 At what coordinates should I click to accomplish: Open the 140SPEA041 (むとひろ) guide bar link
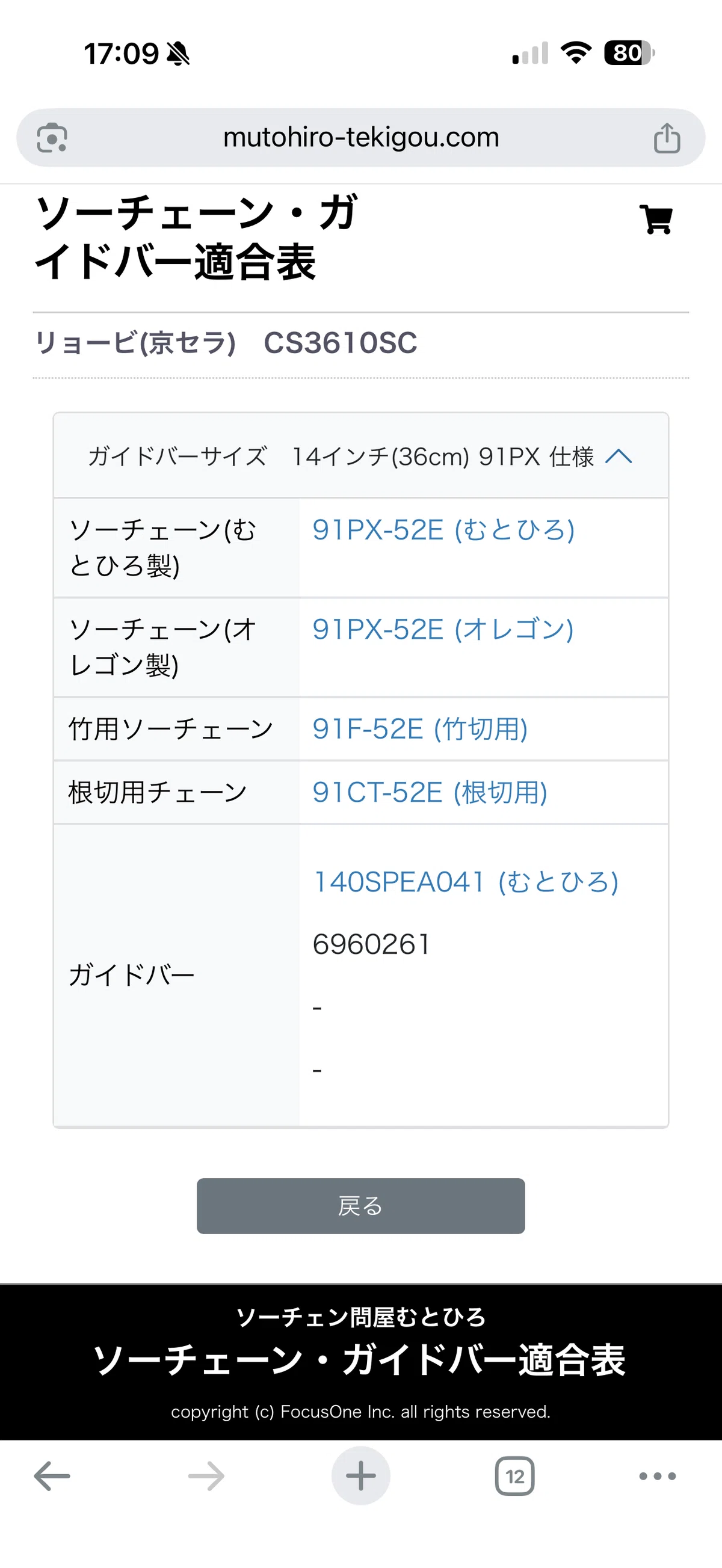point(466,881)
